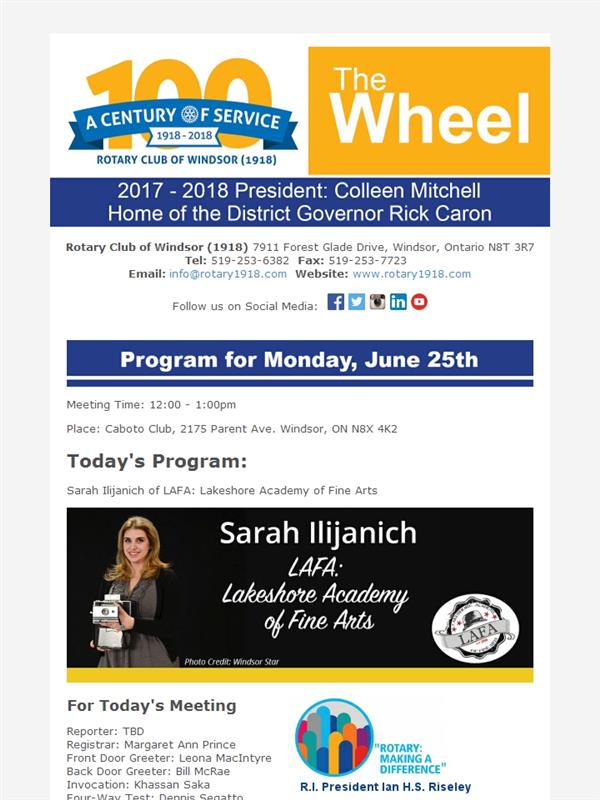Open the Instagram social media icon
Image resolution: width=600 pixels, height=800 pixels.
pyautogui.click(x=378, y=302)
